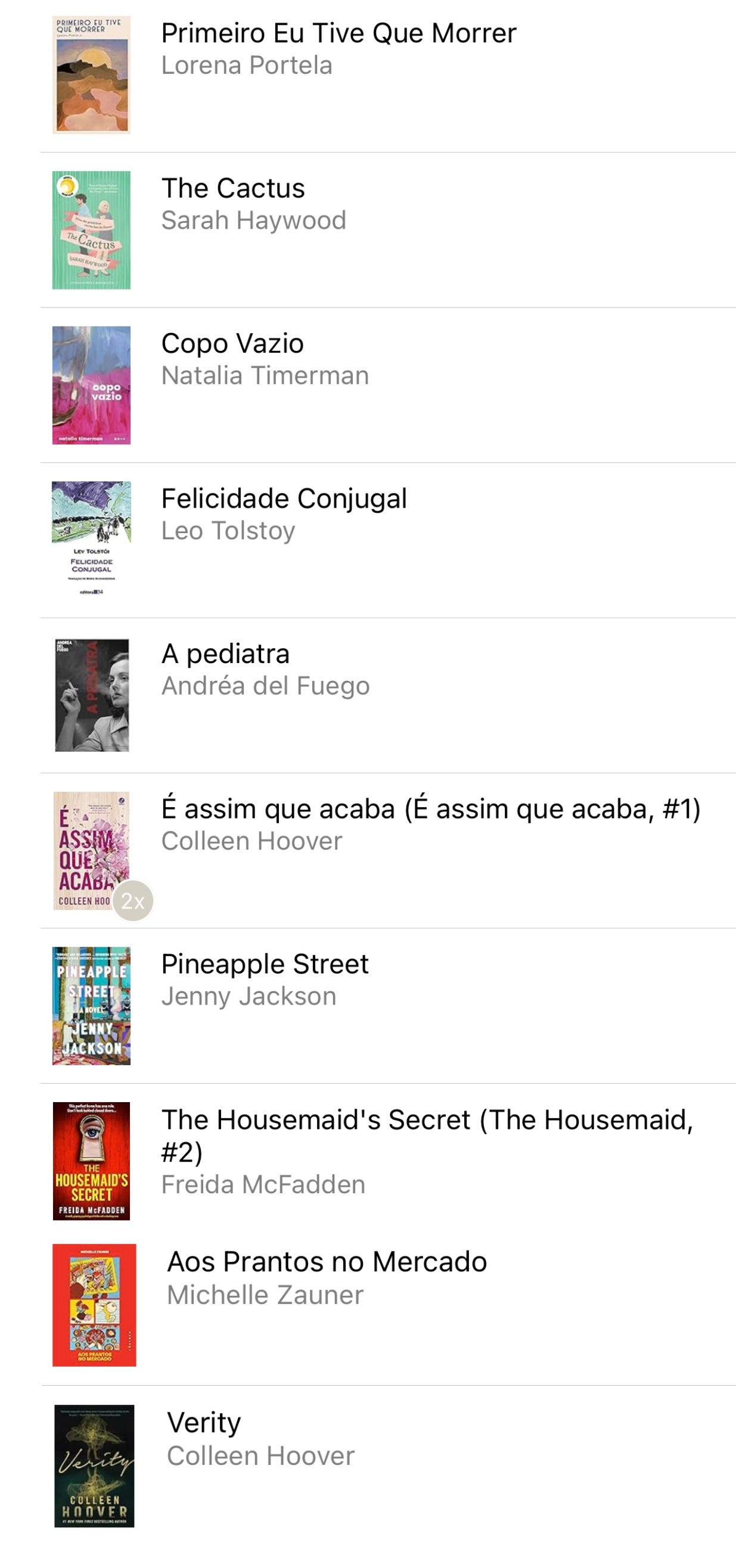Open É assim que acaba book entry
Image resolution: width=736 pixels, height=1568 pixels.
tap(388, 851)
